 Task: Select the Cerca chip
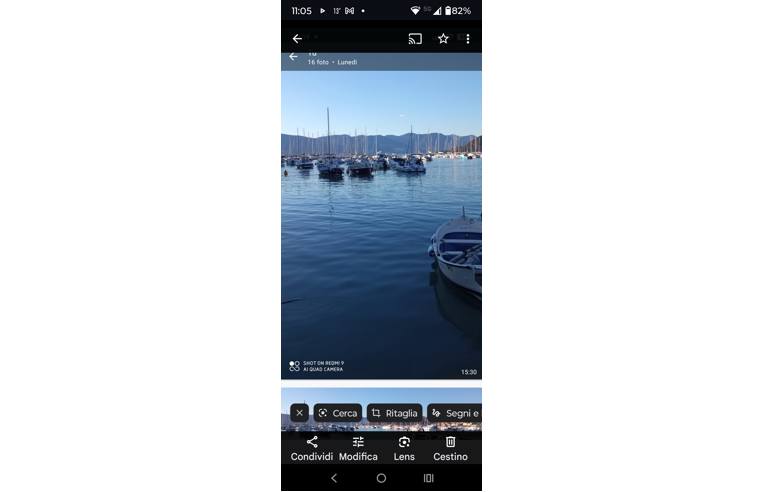(x=337, y=413)
